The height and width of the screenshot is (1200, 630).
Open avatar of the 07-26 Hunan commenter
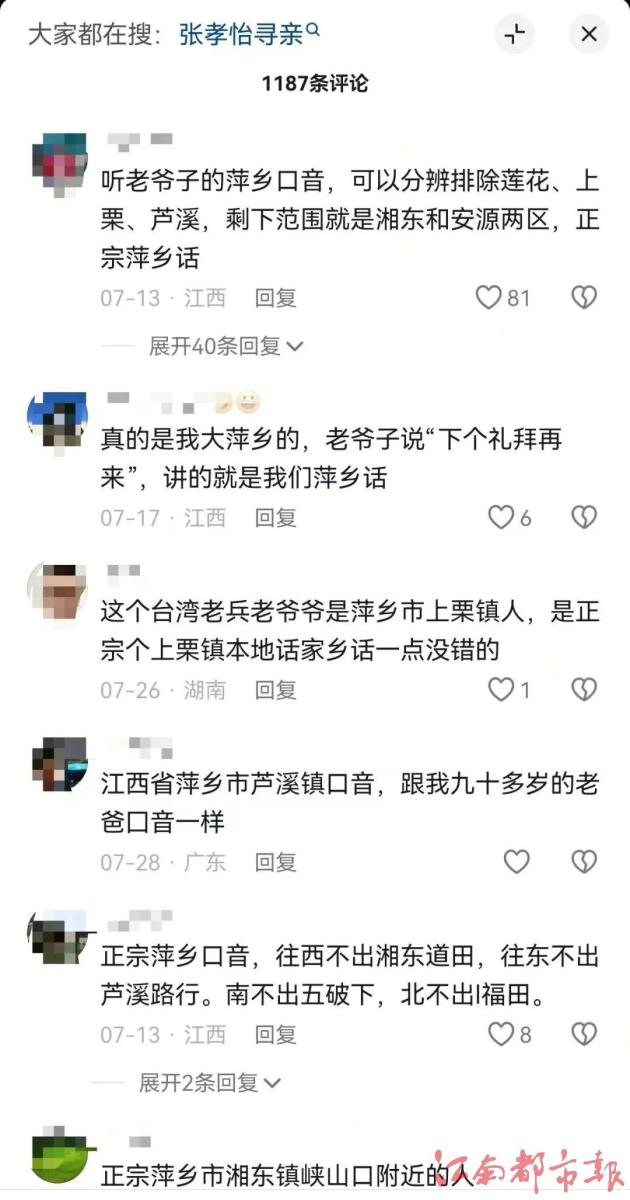59,592
